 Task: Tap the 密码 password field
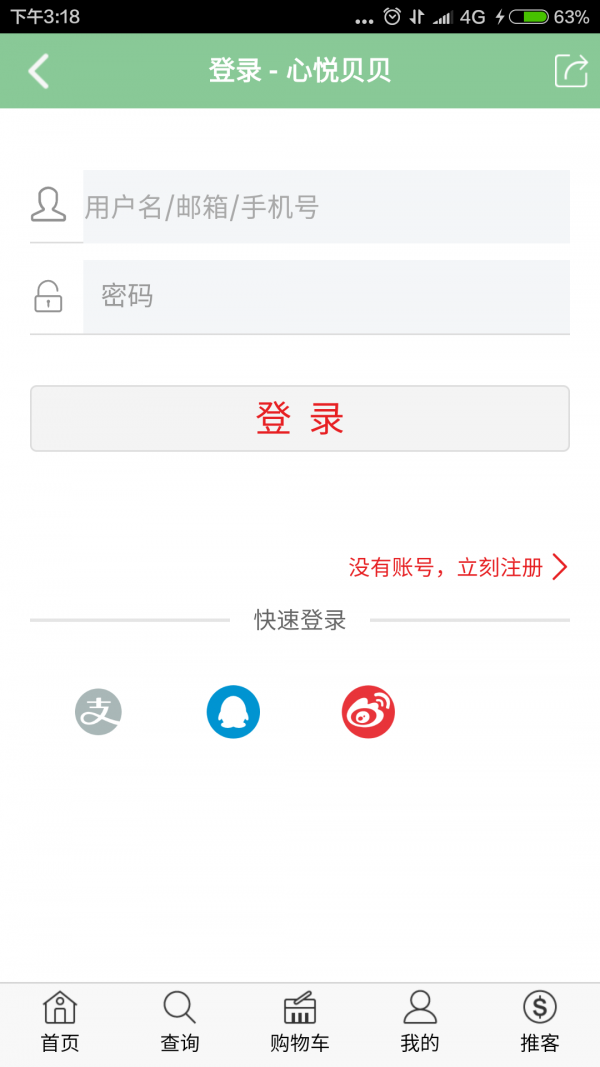pyautogui.click(x=326, y=296)
